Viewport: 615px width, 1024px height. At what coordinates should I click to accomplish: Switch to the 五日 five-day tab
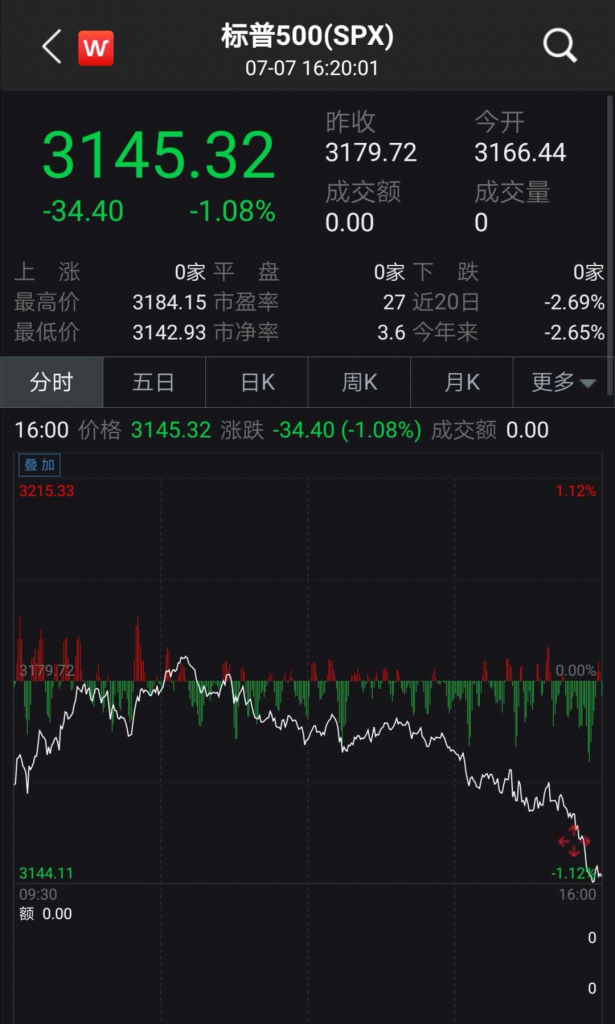point(154,382)
